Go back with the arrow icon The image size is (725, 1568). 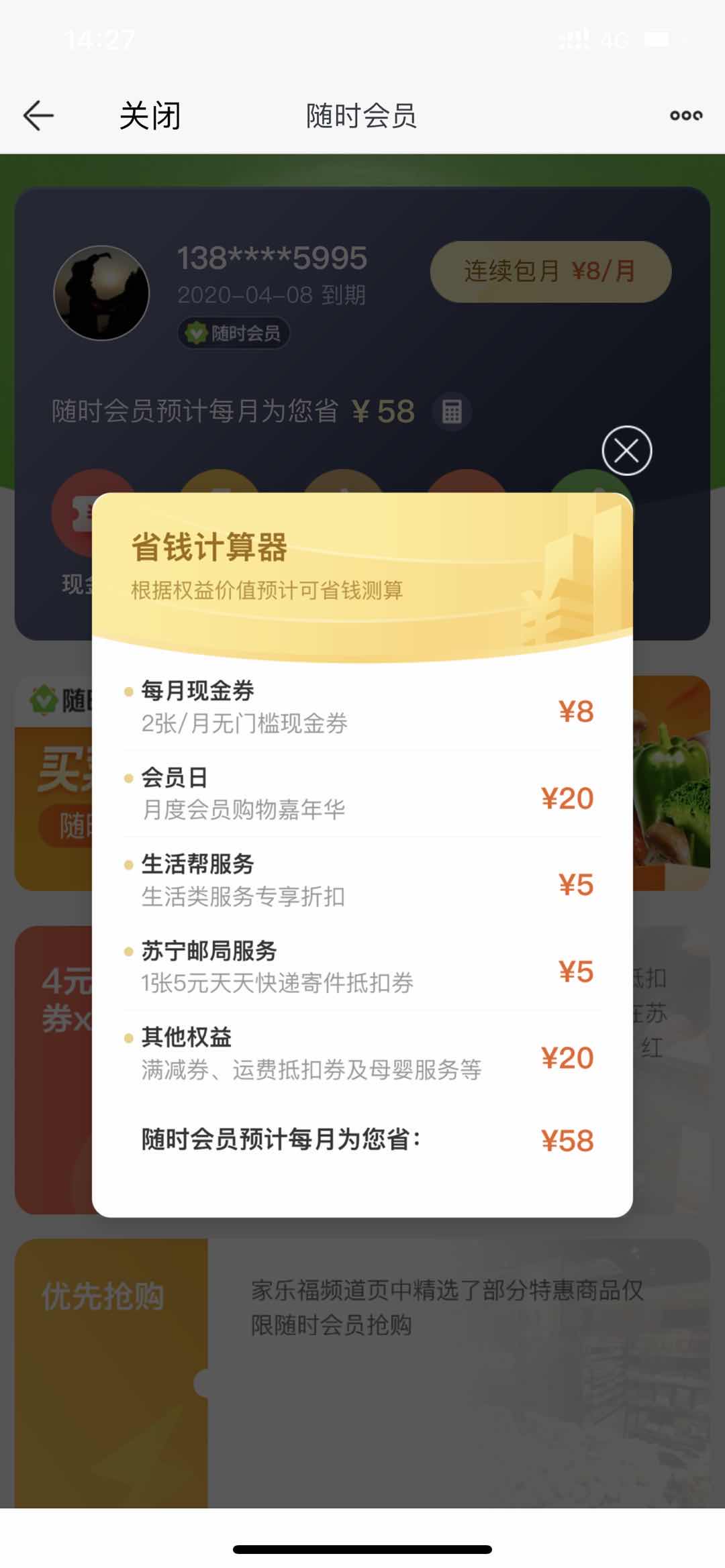pos(38,116)
